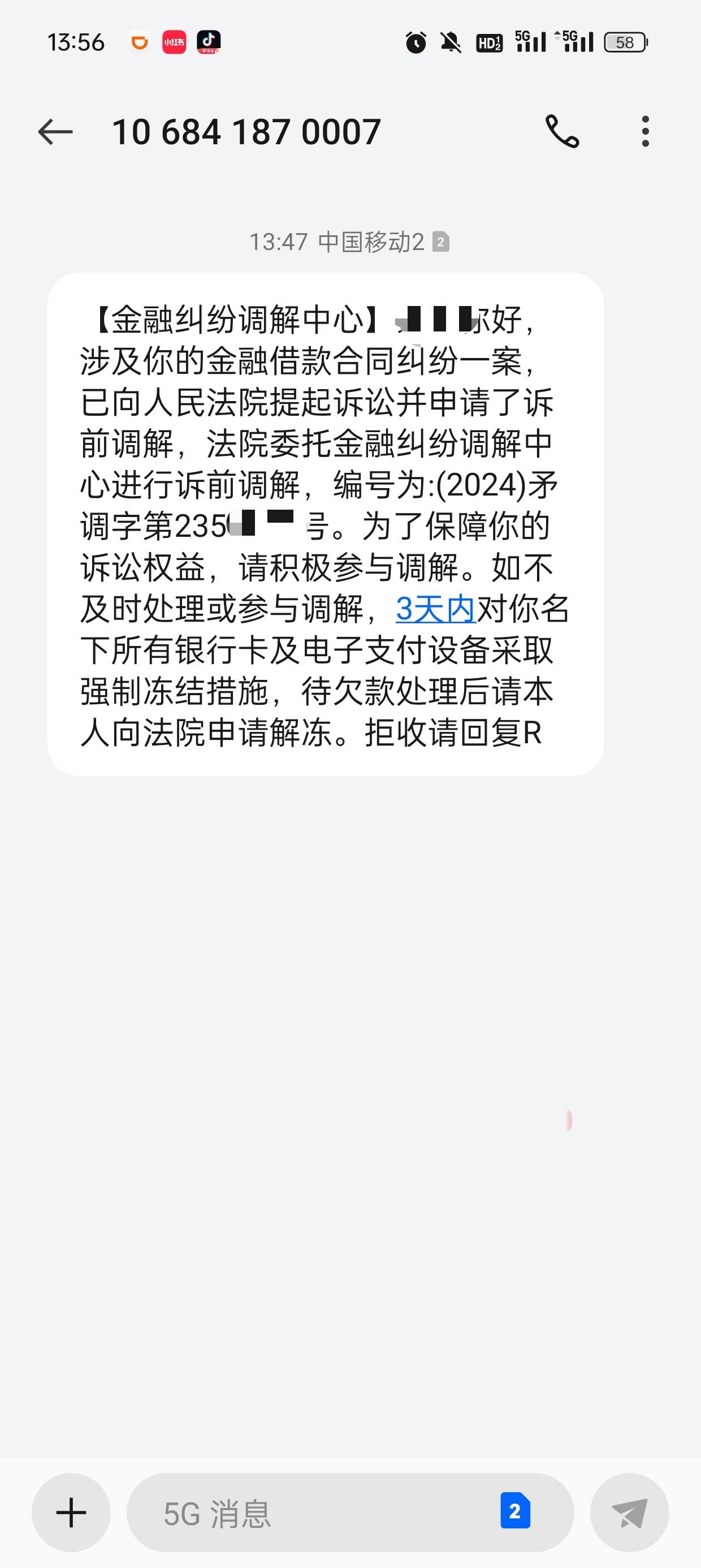701x1568 pixels.
Task: Tap the underlined 3天内 link
Action: pyautogui.click(x=436, y=608)
